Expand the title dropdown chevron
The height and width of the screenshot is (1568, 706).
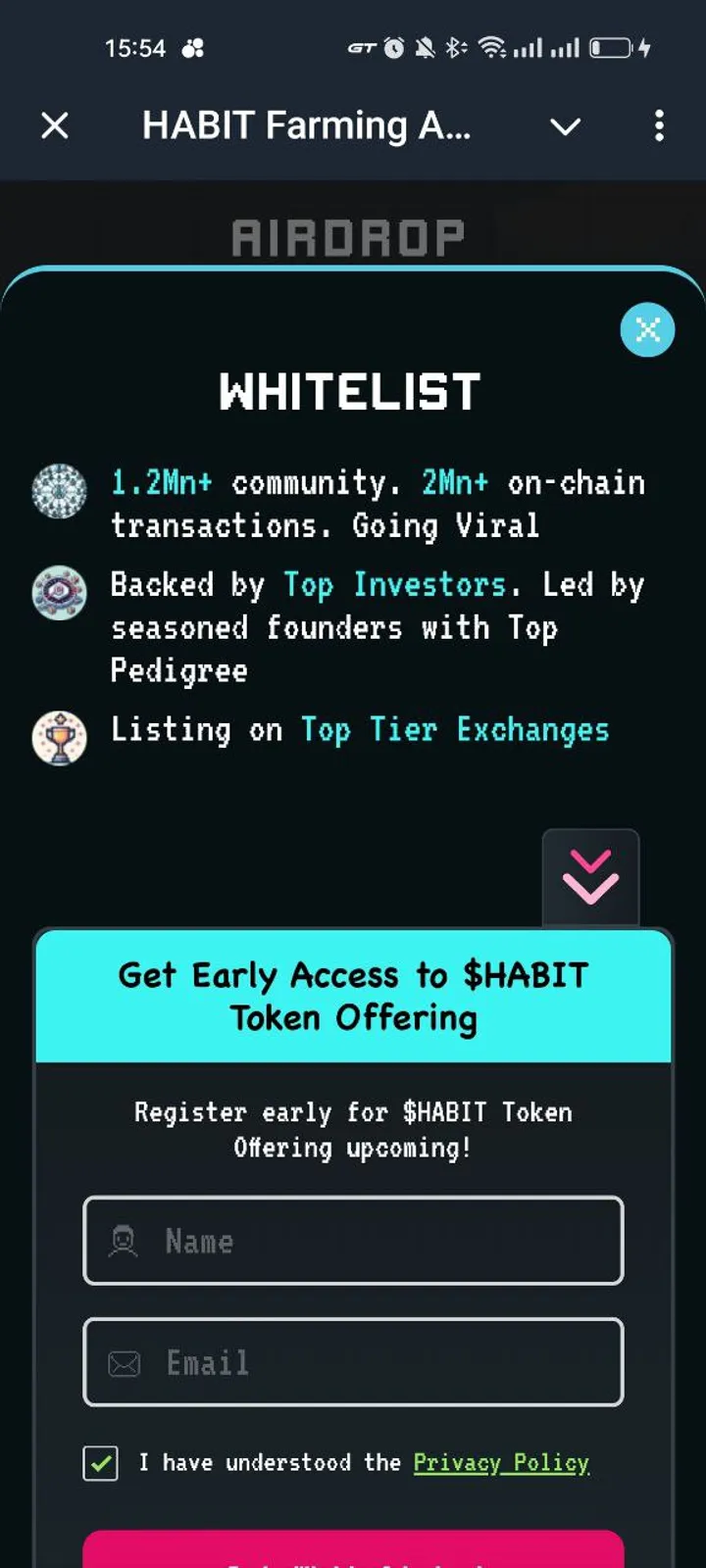point(565,126)
